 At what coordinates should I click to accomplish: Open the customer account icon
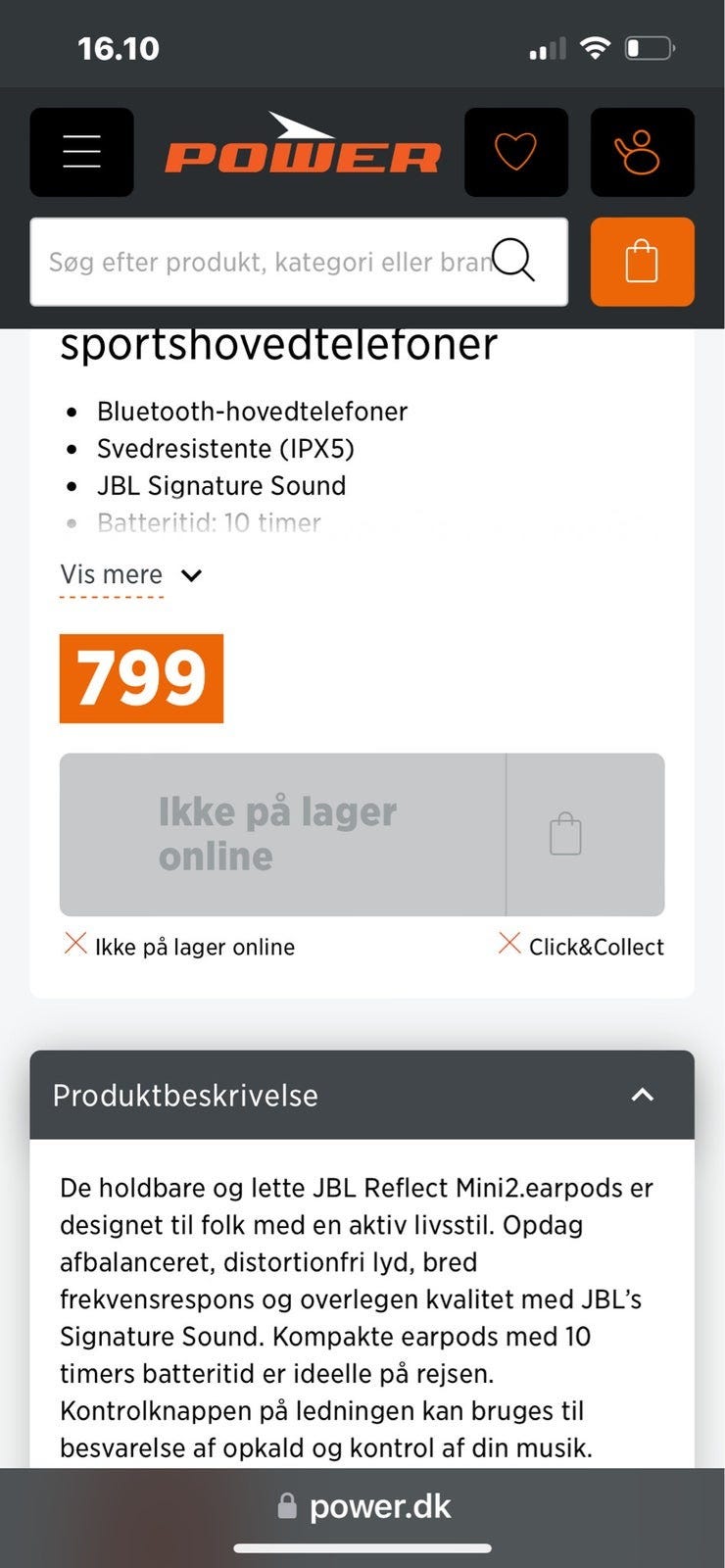642,152
